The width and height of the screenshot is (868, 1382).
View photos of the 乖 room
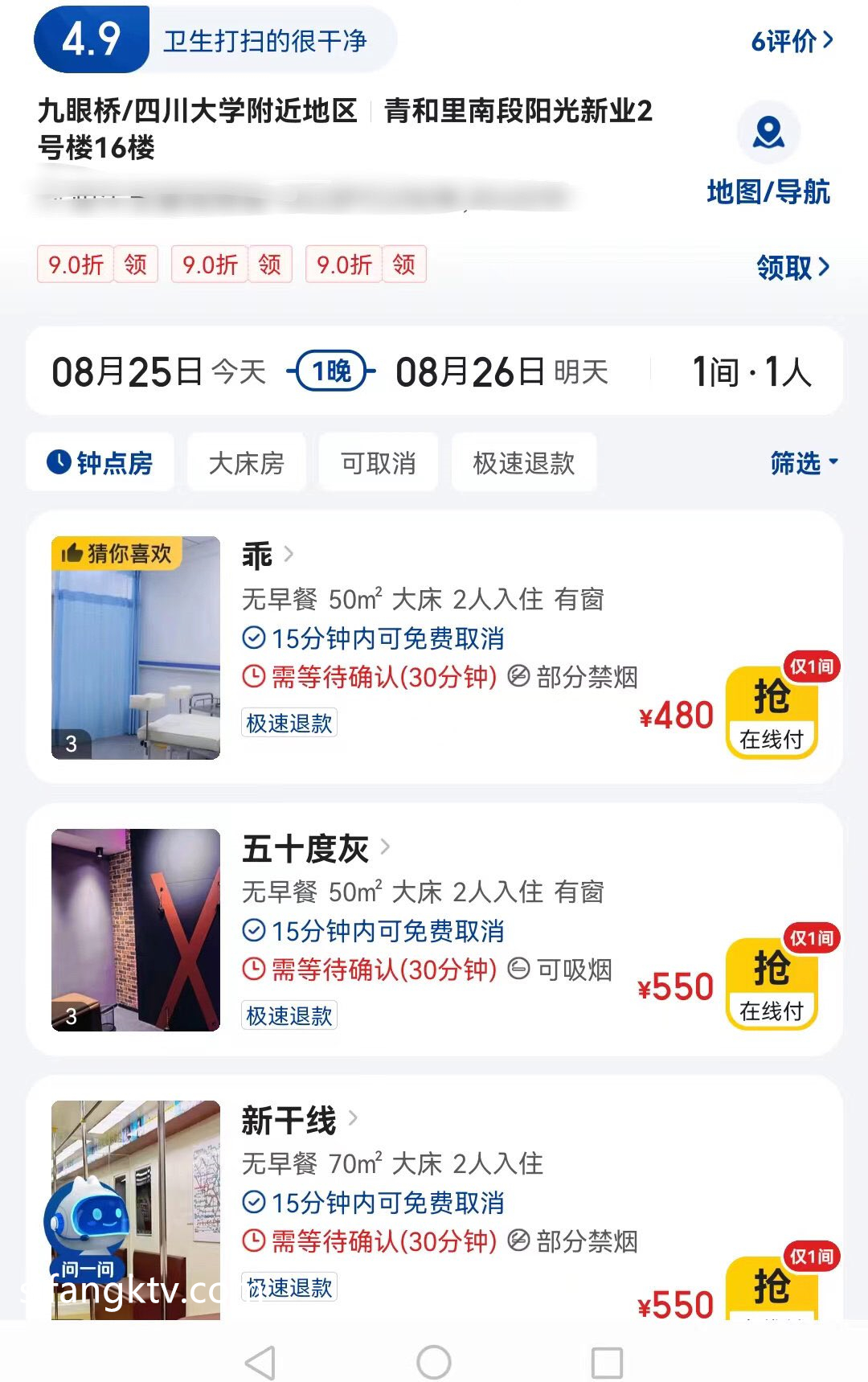(136, 647)
